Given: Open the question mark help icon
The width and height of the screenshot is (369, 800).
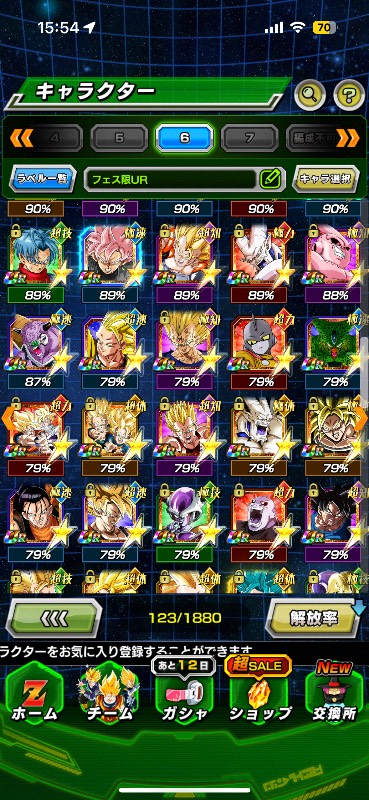Looking at the screenshot, I should pyautogui.click(x=349, y=94).
